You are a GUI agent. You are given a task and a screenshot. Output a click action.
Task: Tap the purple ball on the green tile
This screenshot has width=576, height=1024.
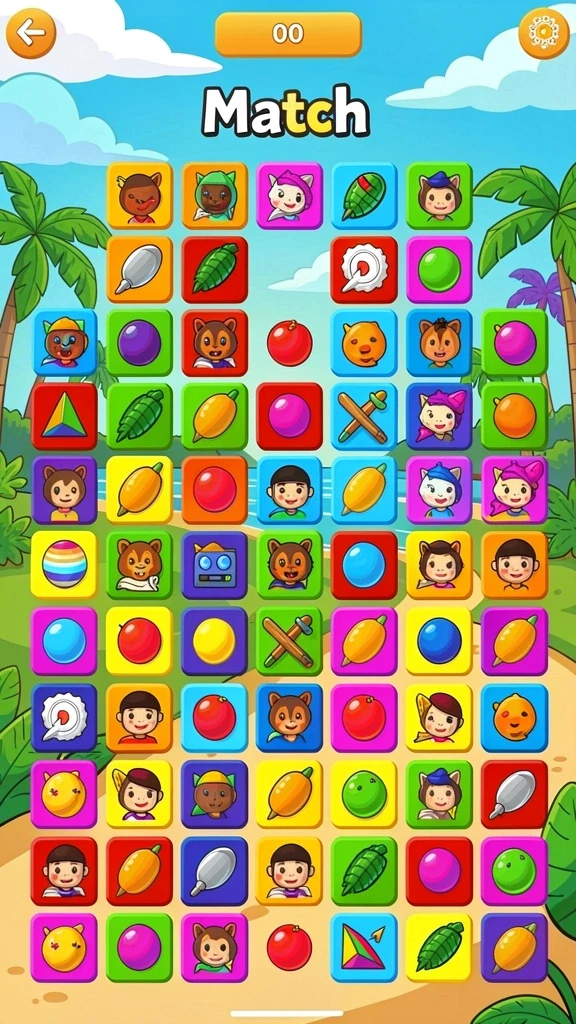[x=139, y=342]
